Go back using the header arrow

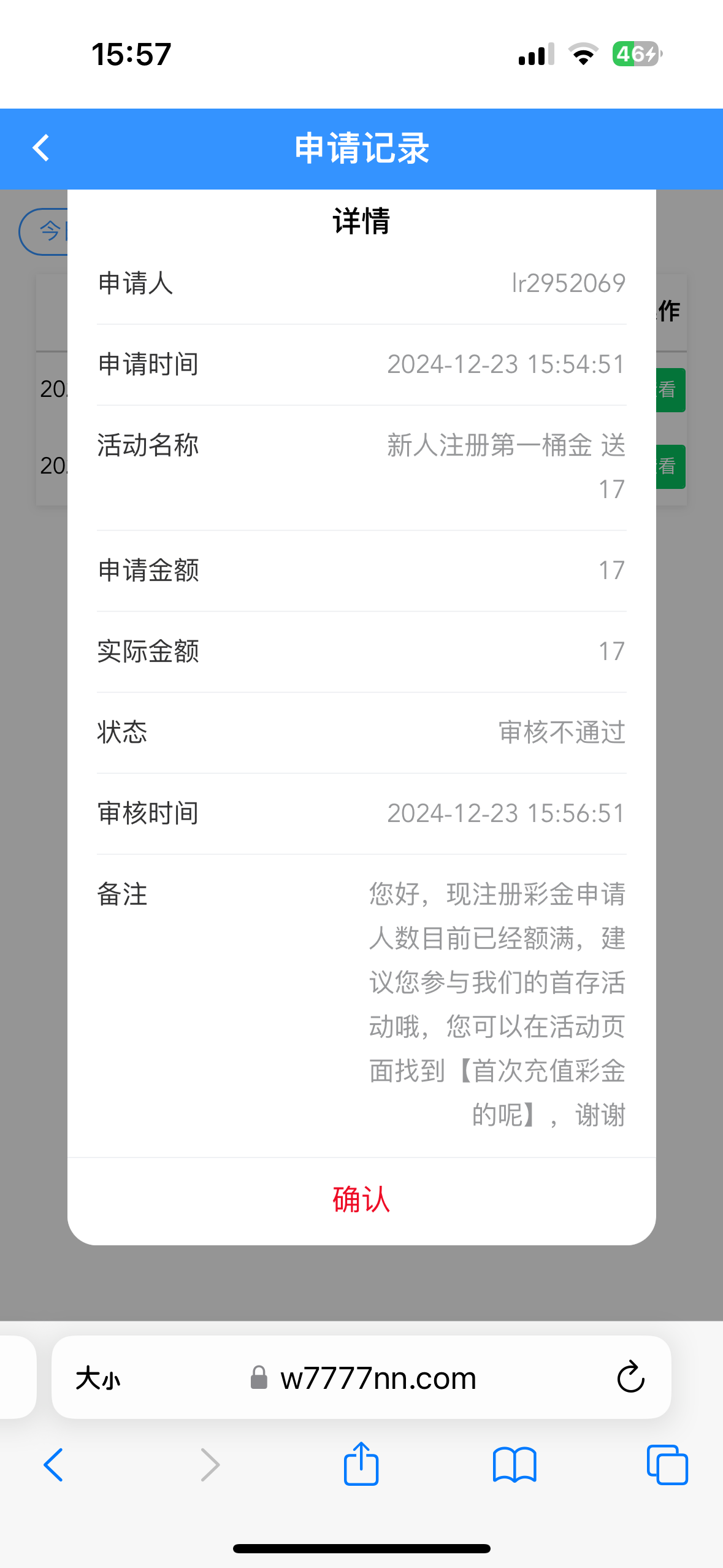click(41, 148)
